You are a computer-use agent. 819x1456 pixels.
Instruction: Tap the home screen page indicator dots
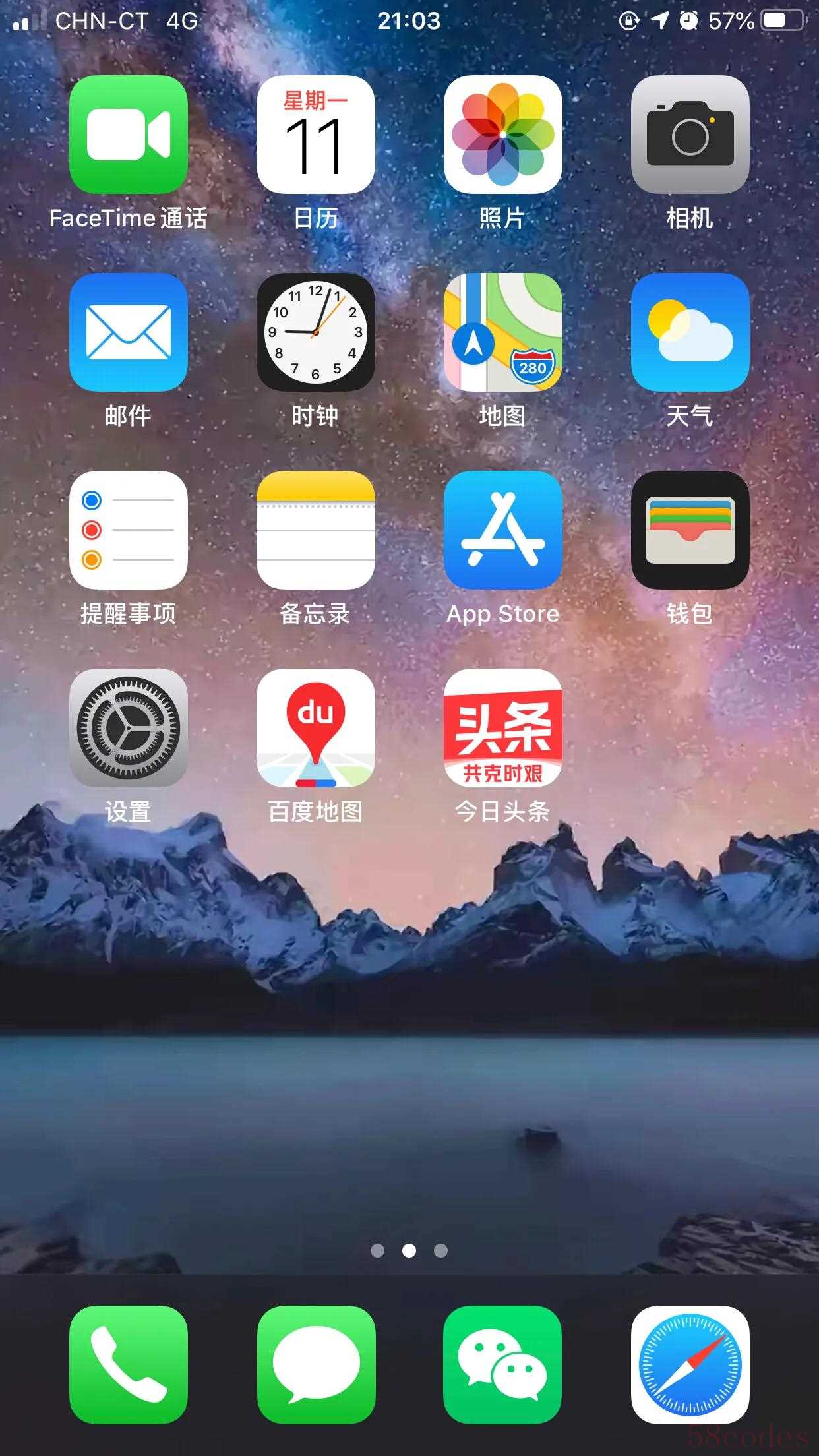coord(409,1250)
